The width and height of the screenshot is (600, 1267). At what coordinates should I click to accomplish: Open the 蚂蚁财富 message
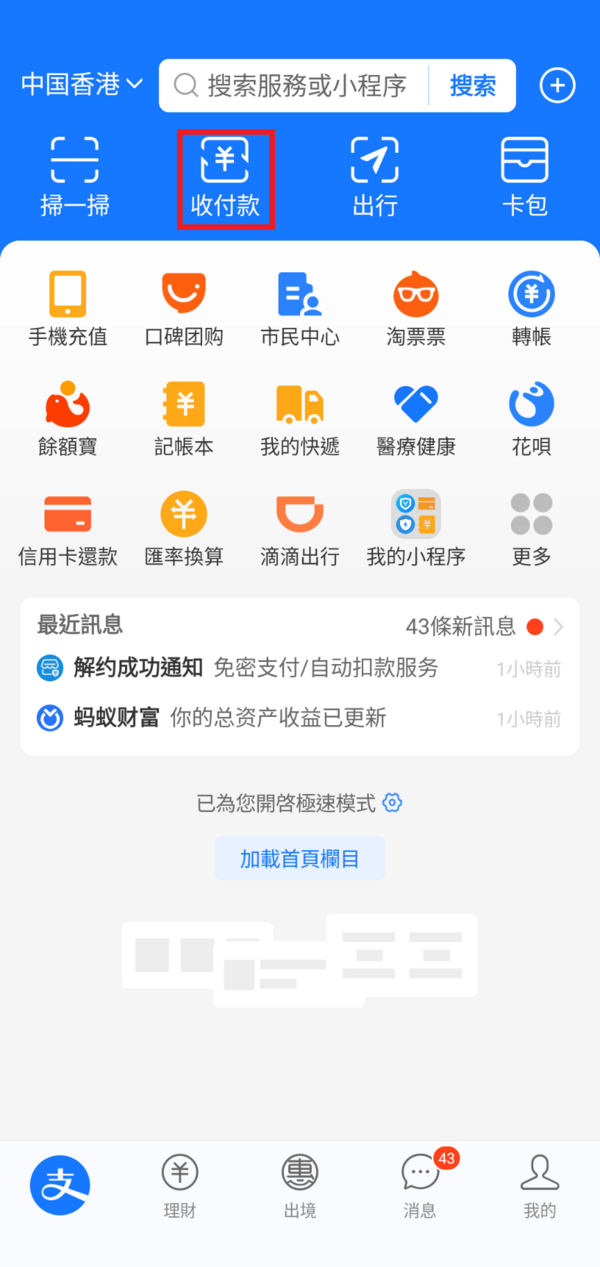(300, 718)
